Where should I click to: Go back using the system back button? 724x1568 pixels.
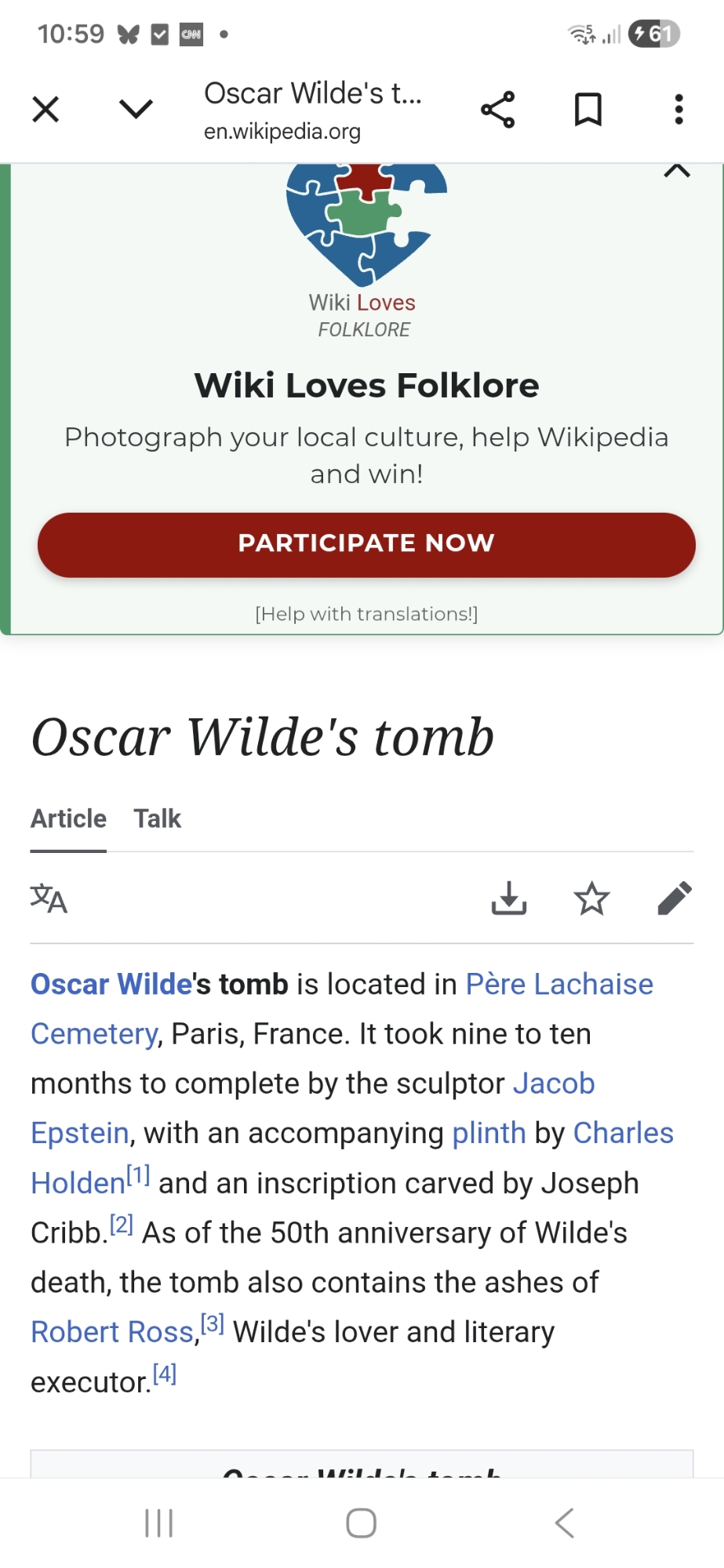(564, 1523)
